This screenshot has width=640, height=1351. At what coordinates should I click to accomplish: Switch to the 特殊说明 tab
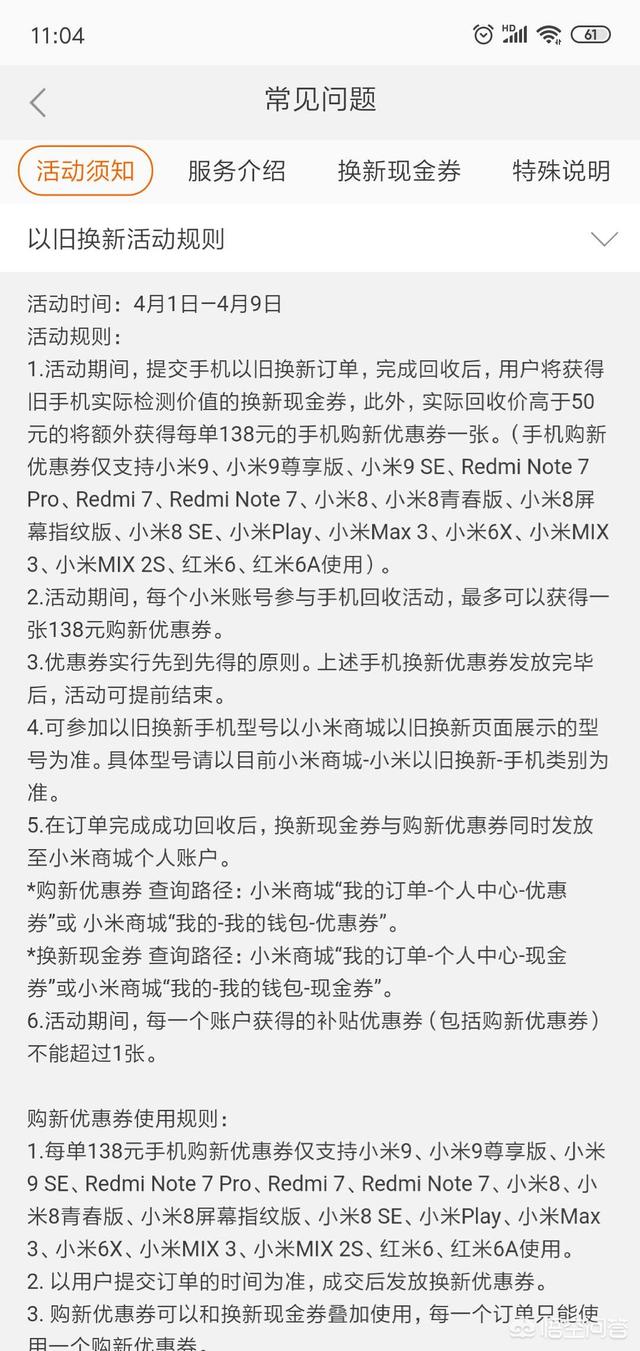560,171
